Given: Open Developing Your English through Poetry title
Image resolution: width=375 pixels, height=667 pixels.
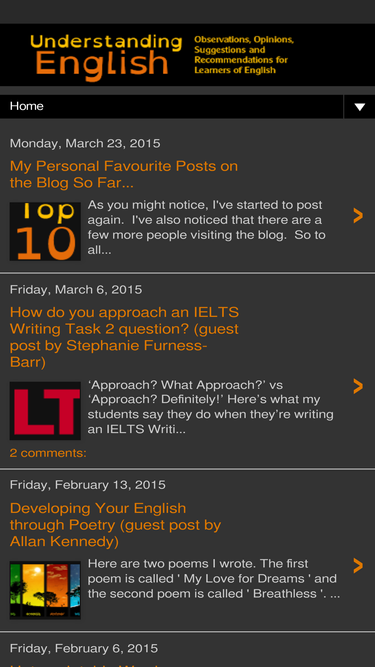Looking at the screenshot, I should (116, 524).
